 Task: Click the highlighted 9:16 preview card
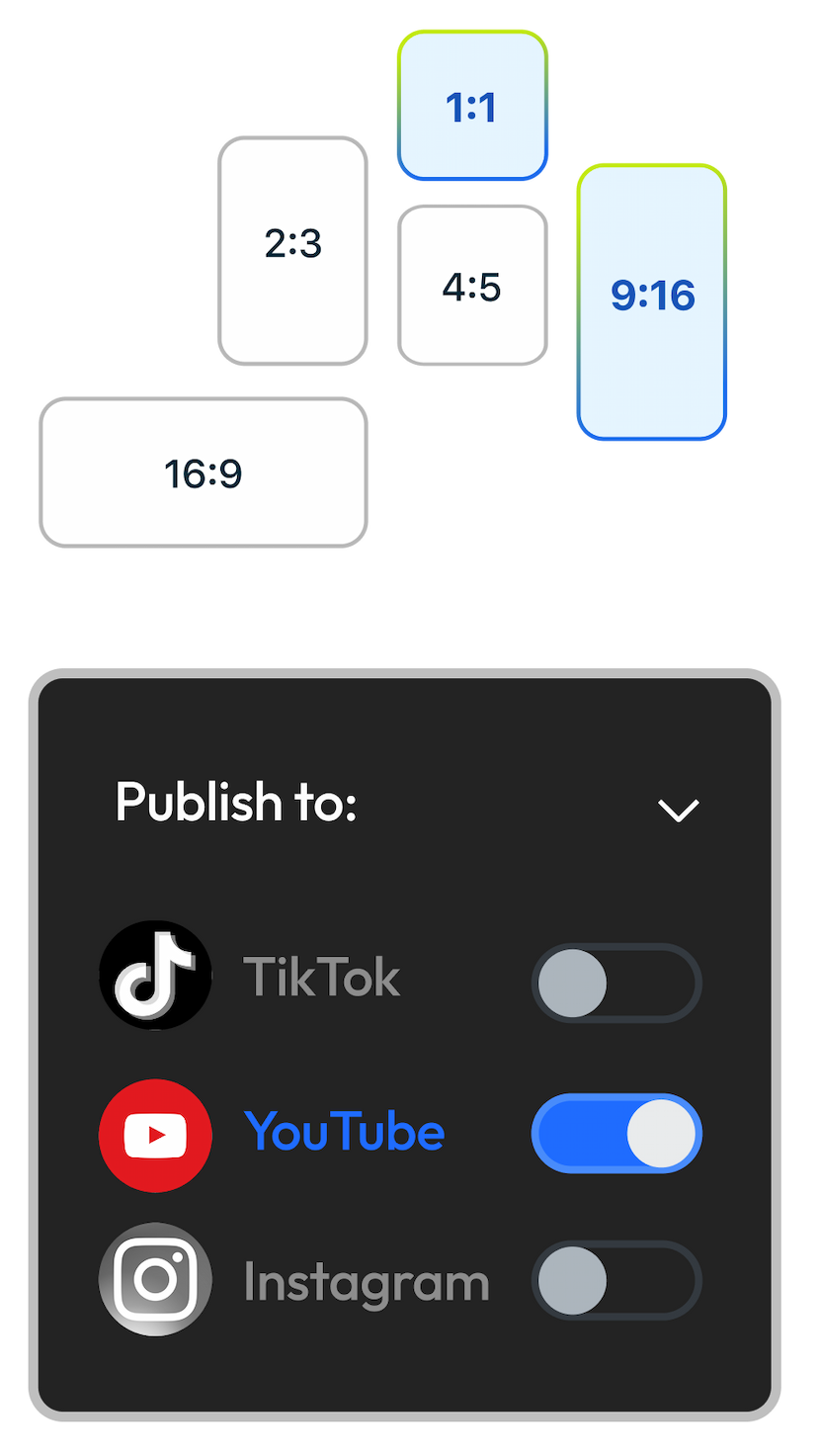(652, 301)
